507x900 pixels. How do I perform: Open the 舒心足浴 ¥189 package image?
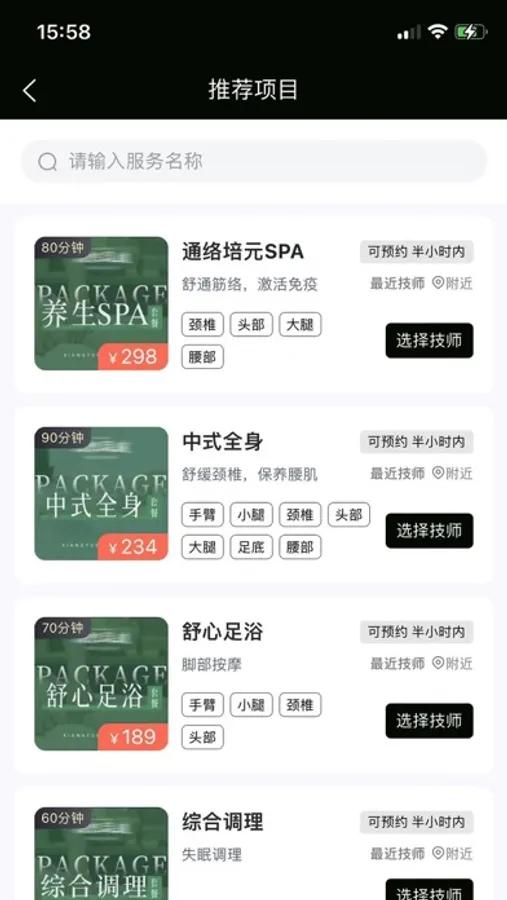coord(101,684)
